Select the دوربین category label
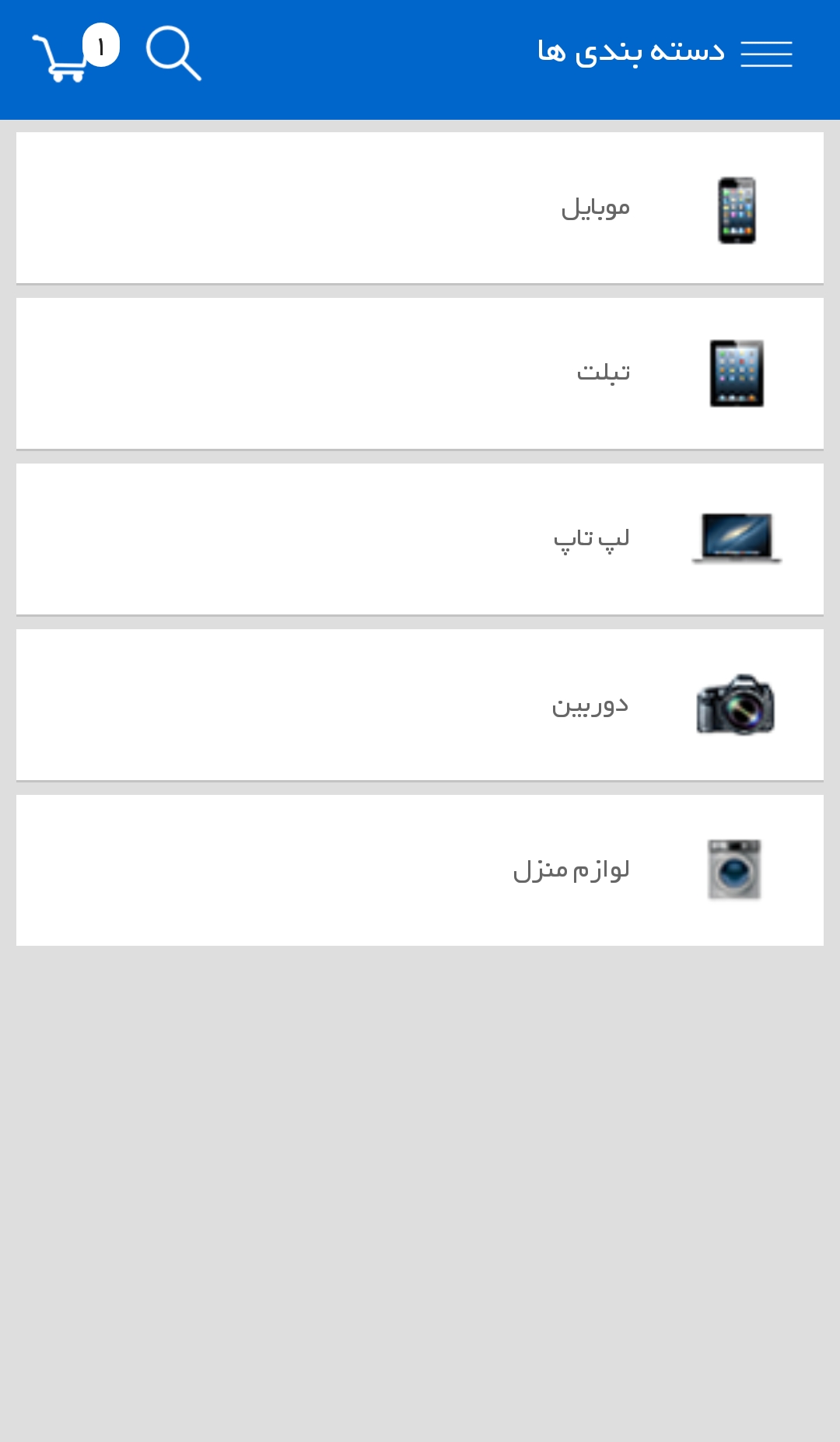Viewport: 840px width, 1442px height. (x=590, y=704)
